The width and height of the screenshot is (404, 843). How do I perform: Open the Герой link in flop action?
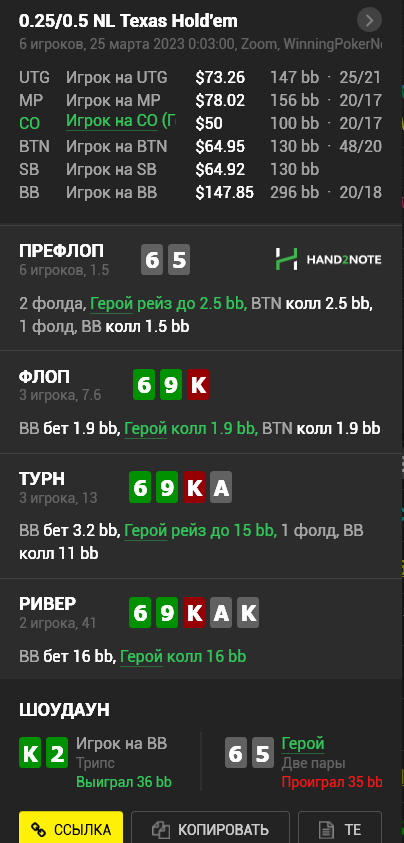click(x=146, y=428)
